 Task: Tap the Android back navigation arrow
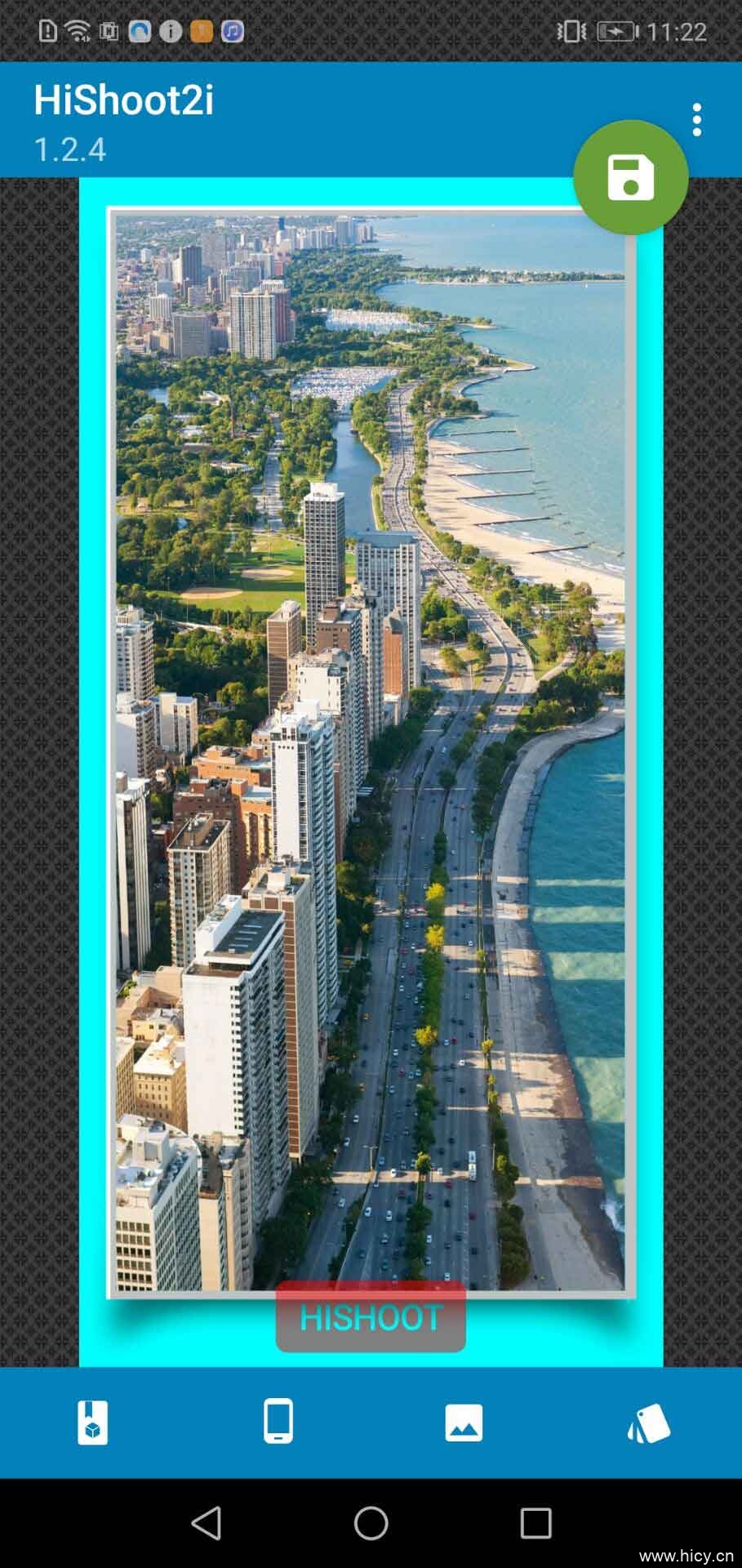(x=207, y=1524)
